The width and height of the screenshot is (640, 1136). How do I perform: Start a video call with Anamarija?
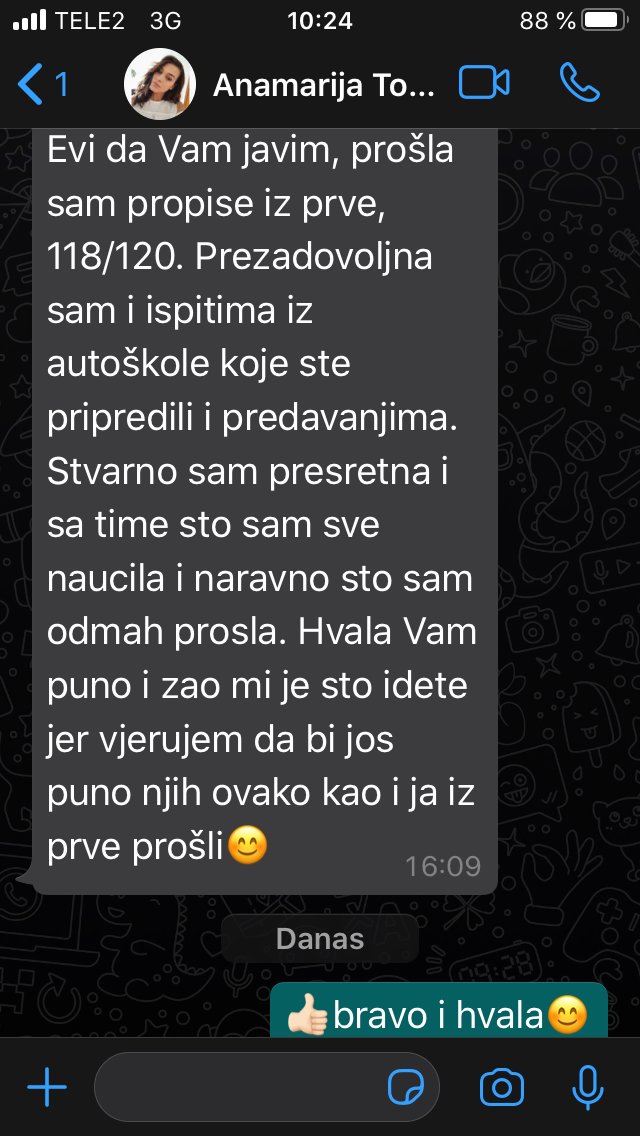[484, 84]
